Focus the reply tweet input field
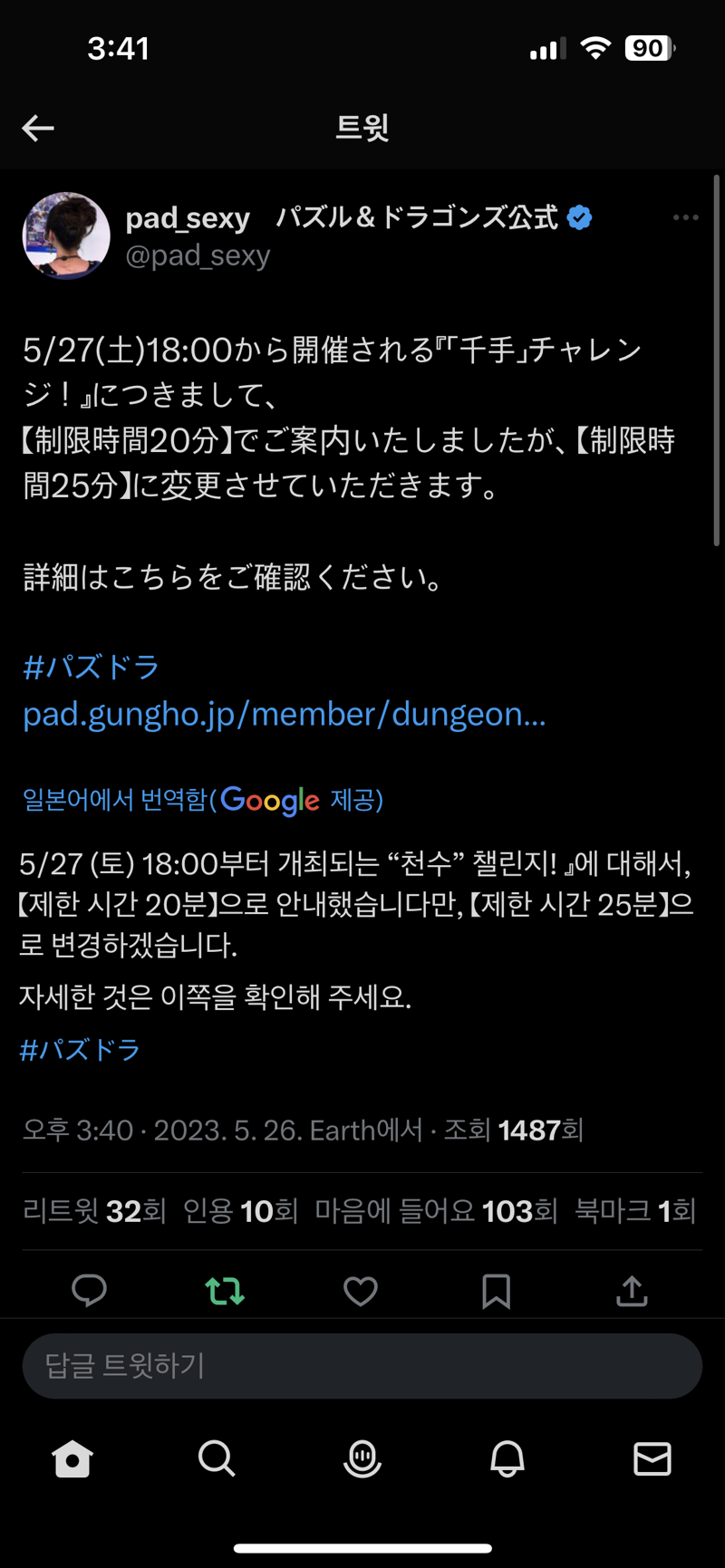The height and width of the screenshot is (1568, 725). coord(362,1365)
